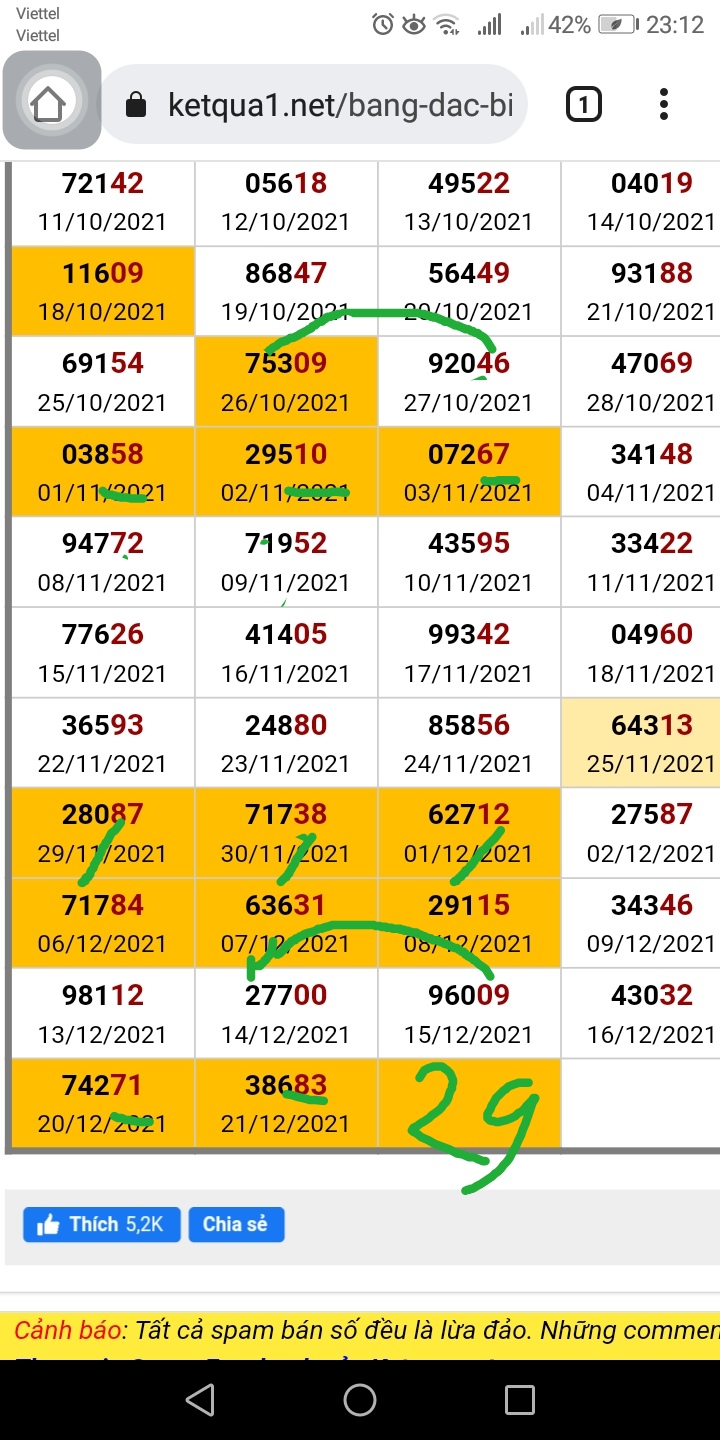The image size is (720, 1440).
Task: Go back using the system back button
Action: 200,1400
